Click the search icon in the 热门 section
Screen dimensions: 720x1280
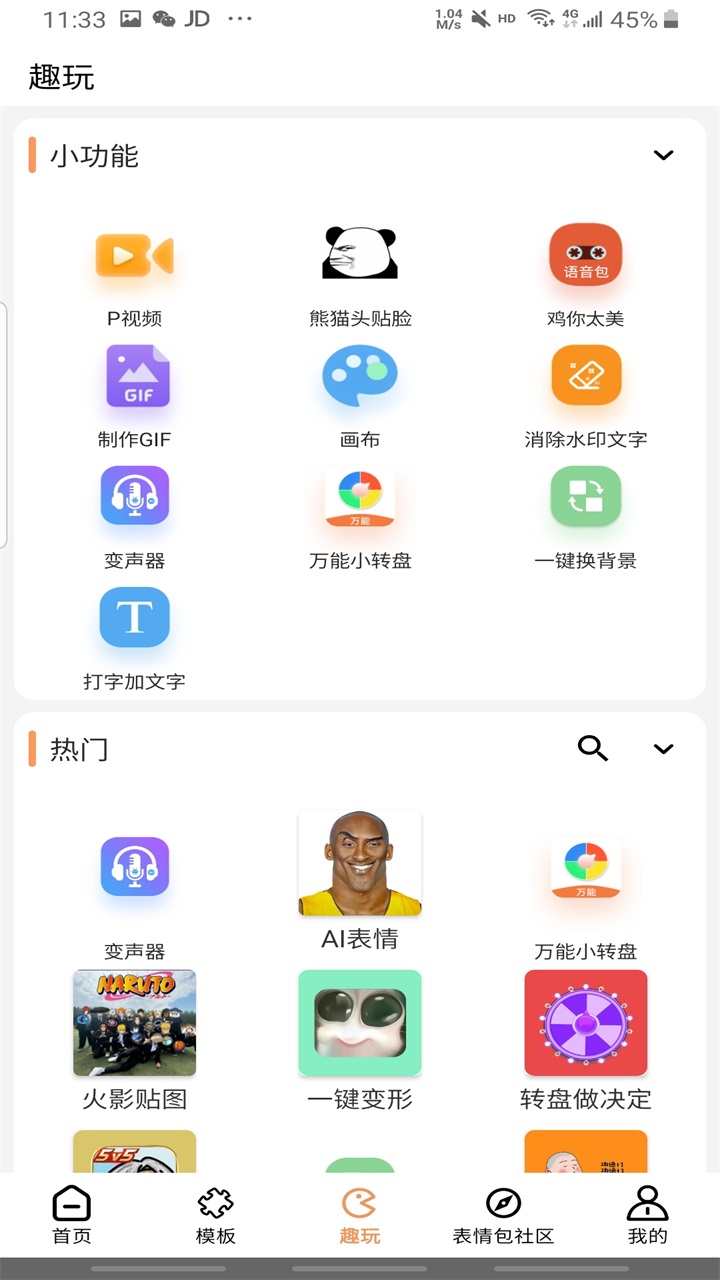(x=593, y=748)
